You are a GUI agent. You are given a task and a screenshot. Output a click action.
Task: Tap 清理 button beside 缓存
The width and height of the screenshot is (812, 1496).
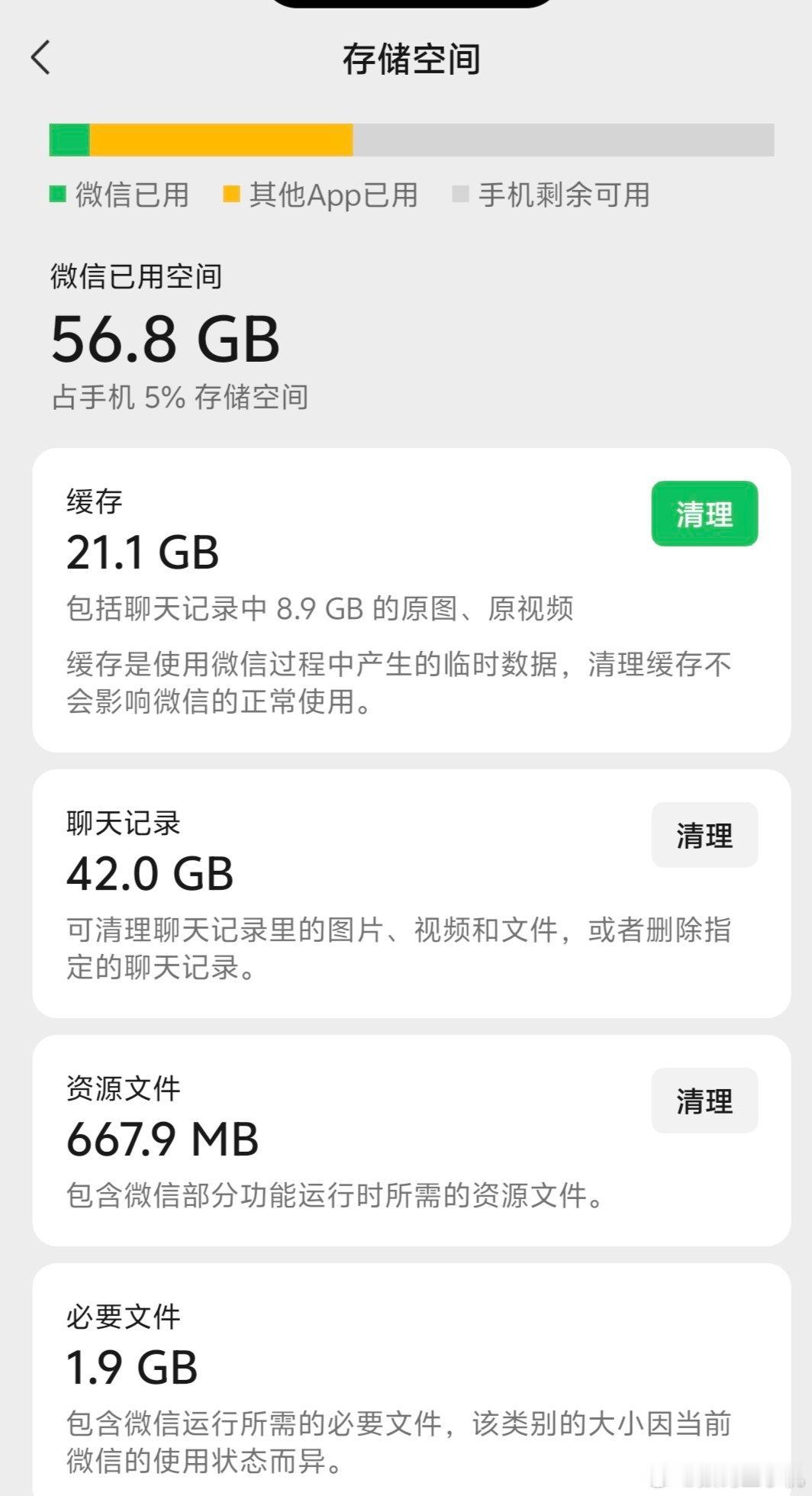(704, 514)
